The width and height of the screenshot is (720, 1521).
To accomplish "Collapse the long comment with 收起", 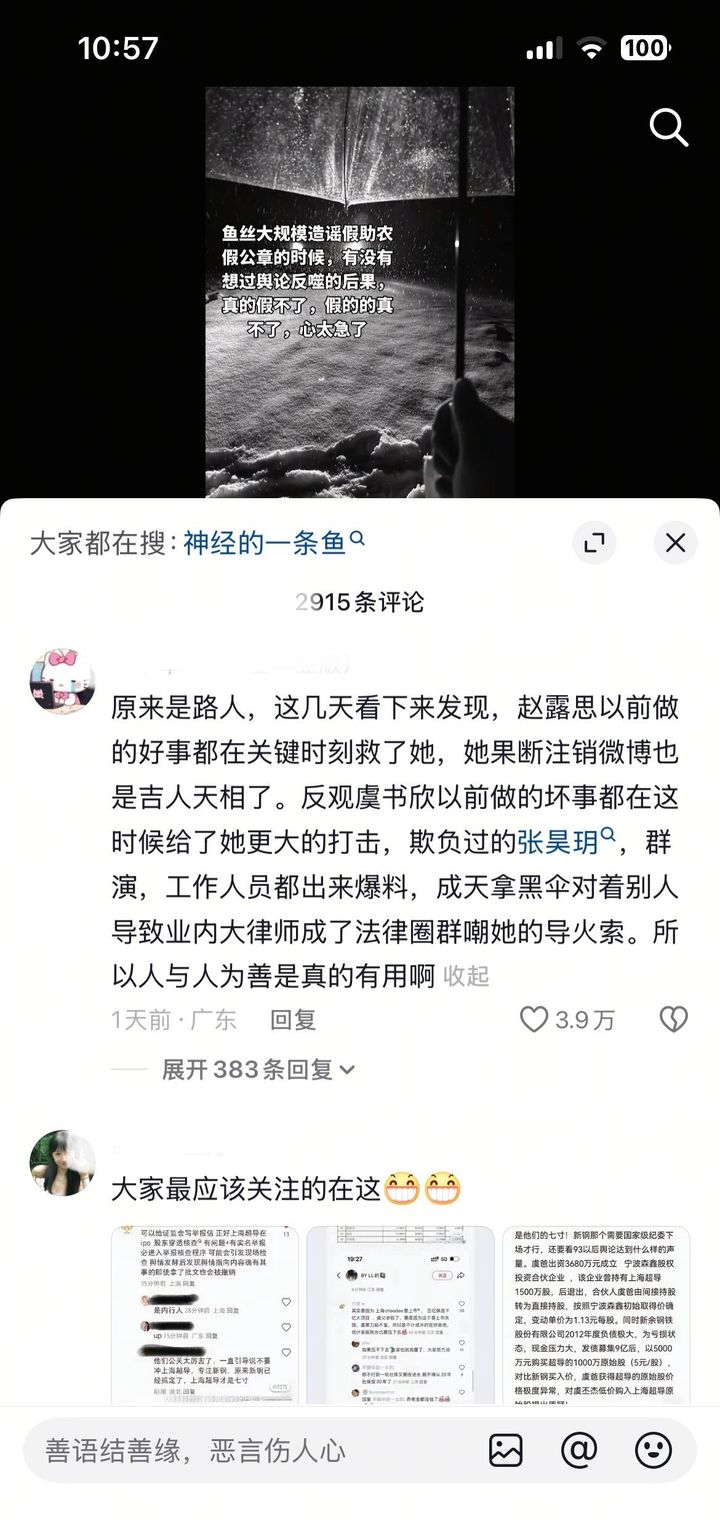I will click(x=466, y=975).
